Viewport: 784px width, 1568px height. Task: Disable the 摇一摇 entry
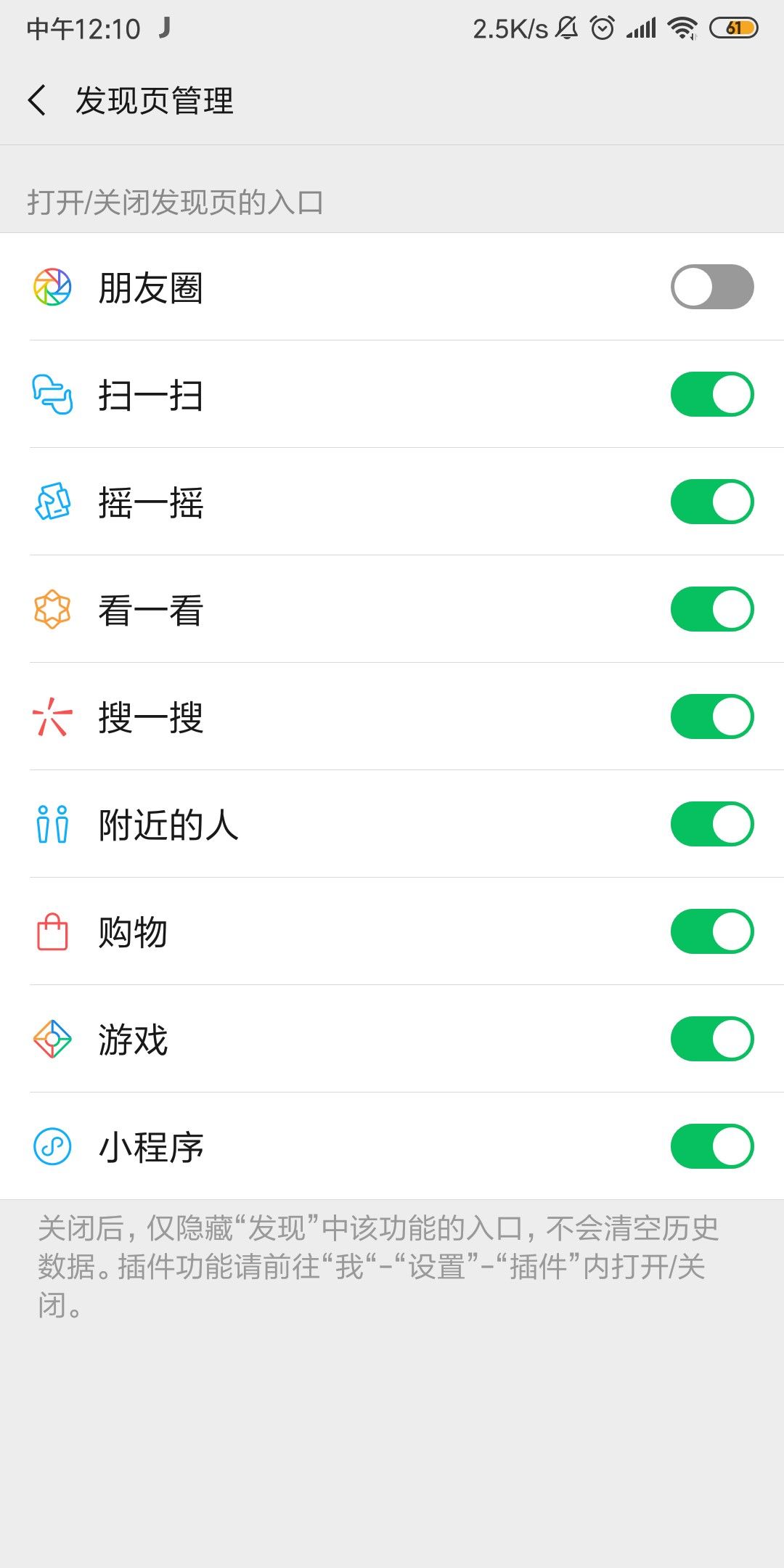pos(711,502)
